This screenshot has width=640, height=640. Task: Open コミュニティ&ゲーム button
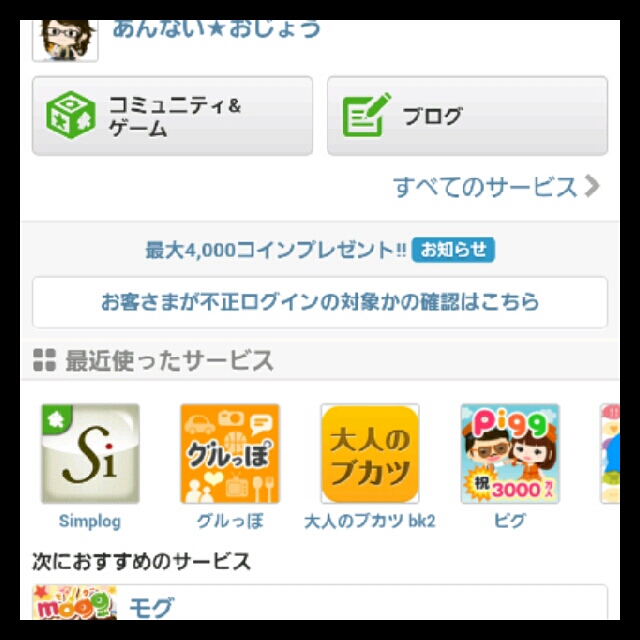172,116
